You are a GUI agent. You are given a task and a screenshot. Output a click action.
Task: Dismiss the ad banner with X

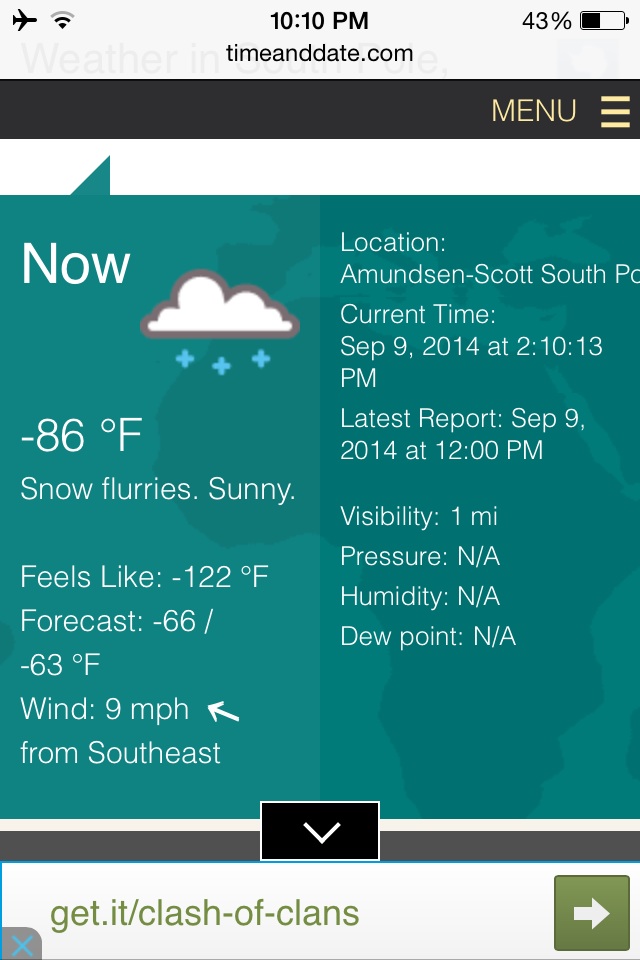(x=21, y=945)
